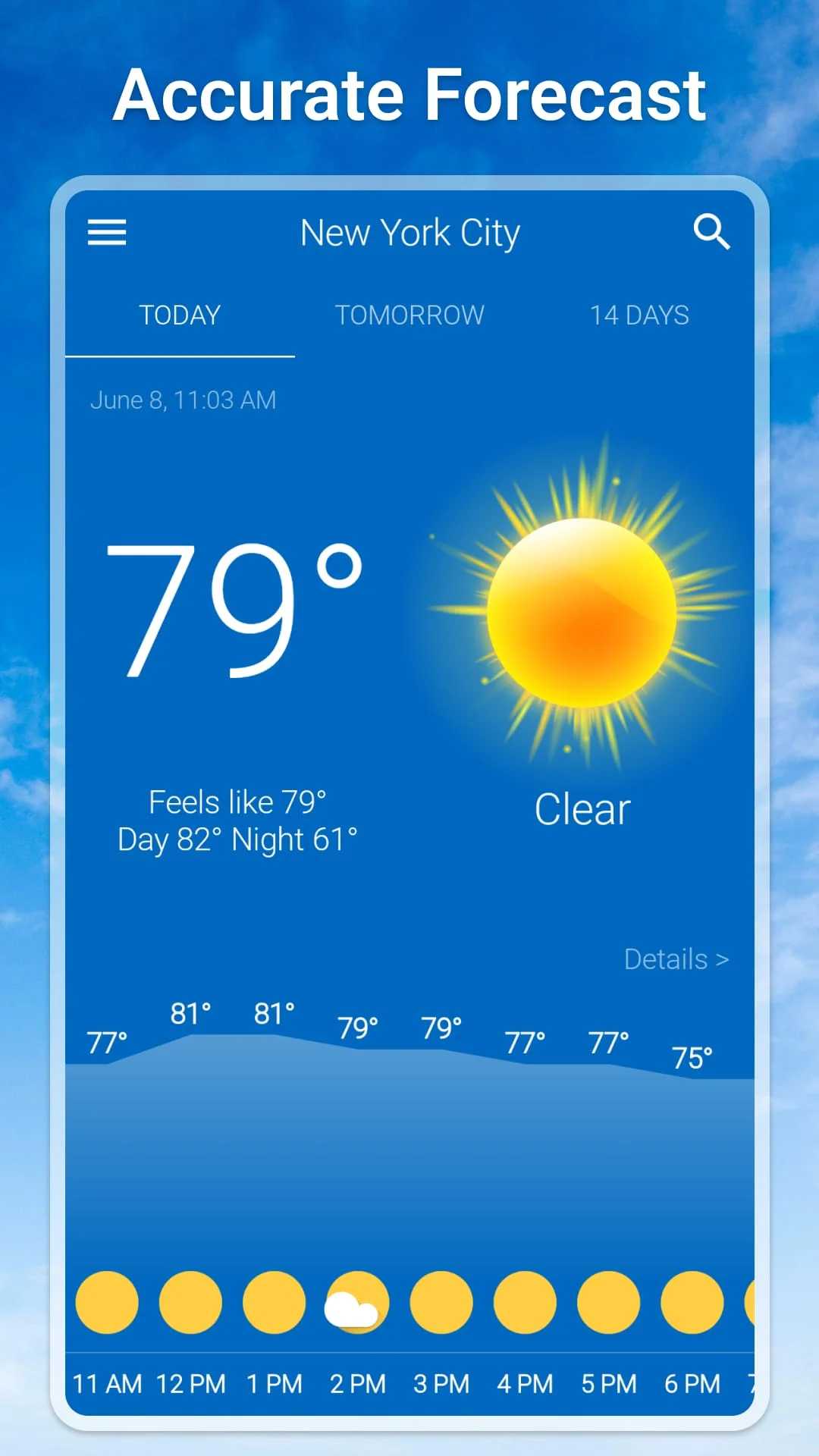The width and height of the screenshot is (819, 1456).
Task: Open the hamburger navigation menu
Action: click(x=106, y=232)
